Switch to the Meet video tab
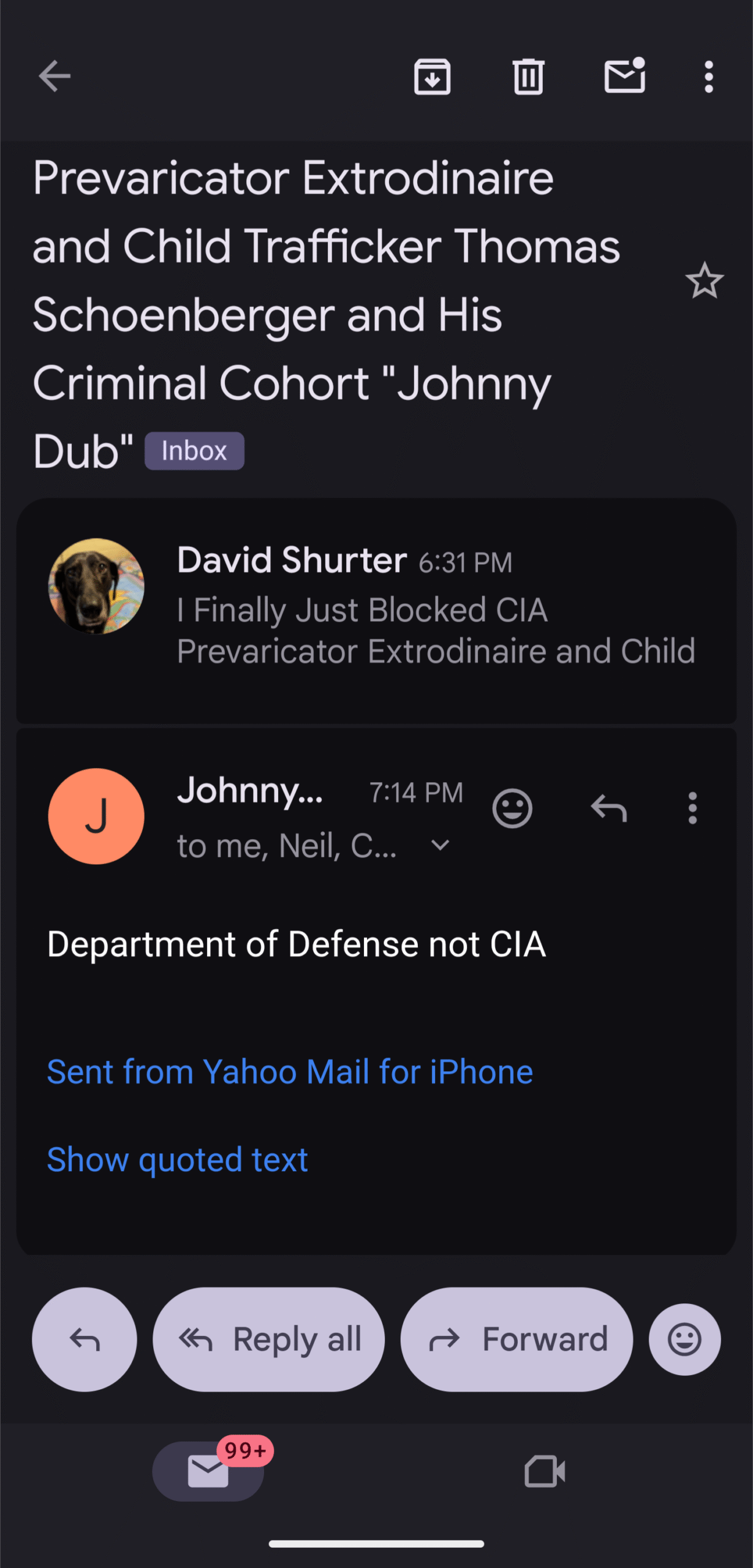The image size is (753, 1568). pos(545,1471)
